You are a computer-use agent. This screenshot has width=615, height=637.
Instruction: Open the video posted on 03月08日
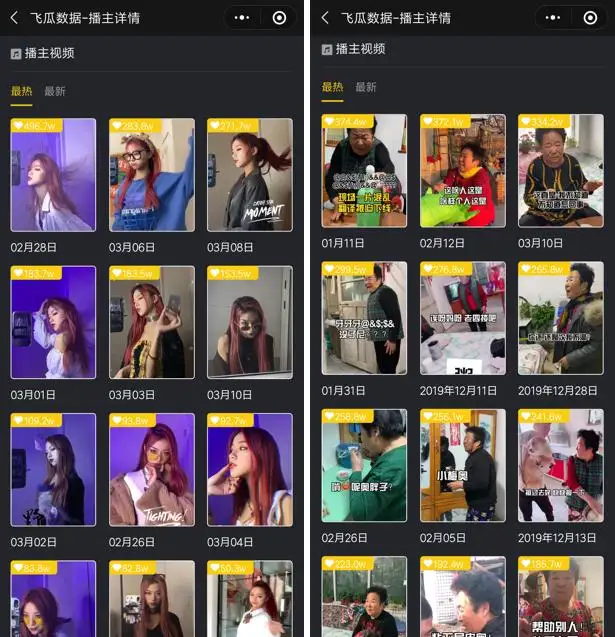pos(249,176)
